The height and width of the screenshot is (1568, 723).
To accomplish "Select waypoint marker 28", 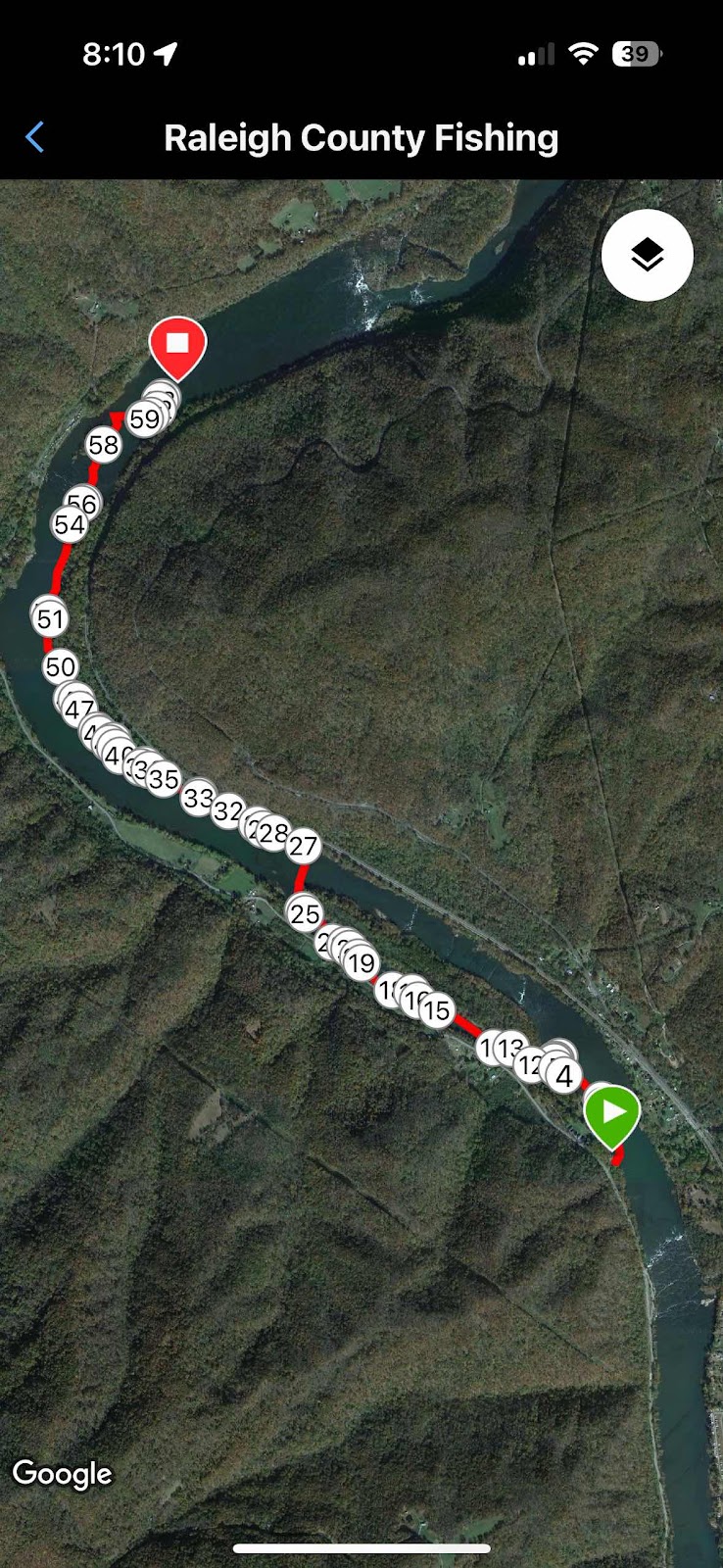I will pyautogui.click(x=275, y=833).
